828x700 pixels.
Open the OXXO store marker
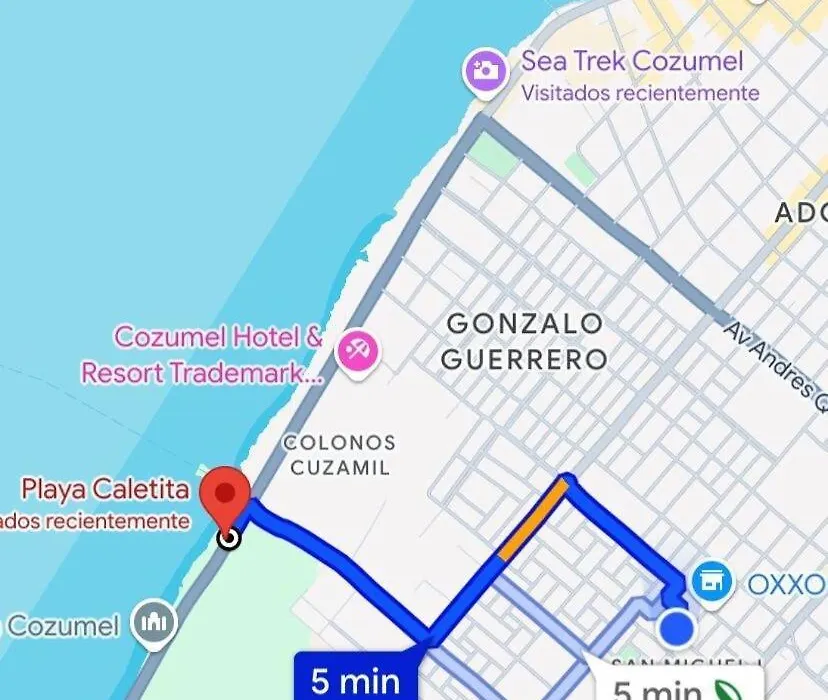[712, 582]
